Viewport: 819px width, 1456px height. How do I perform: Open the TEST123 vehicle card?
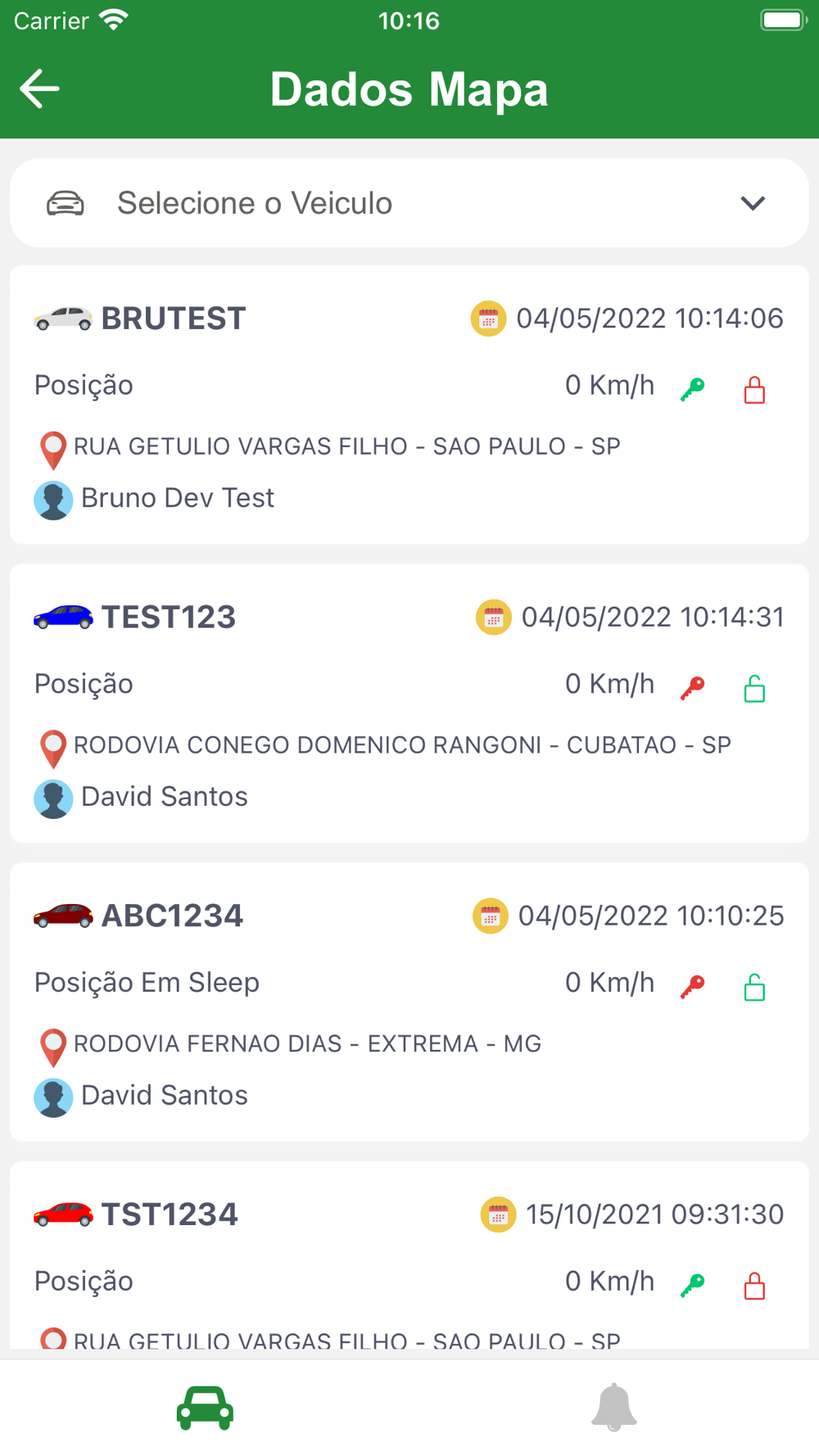pos(409,703)
